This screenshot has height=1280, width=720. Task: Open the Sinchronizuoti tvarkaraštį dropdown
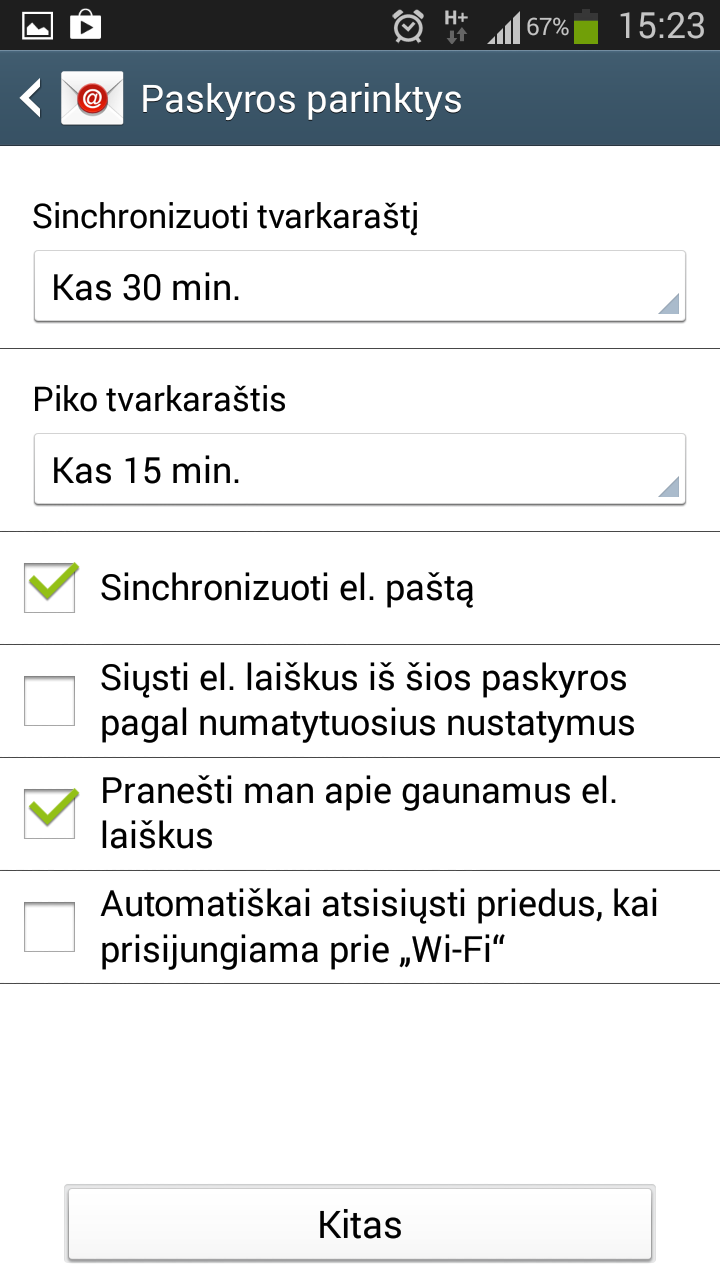(x=360, y=287)
